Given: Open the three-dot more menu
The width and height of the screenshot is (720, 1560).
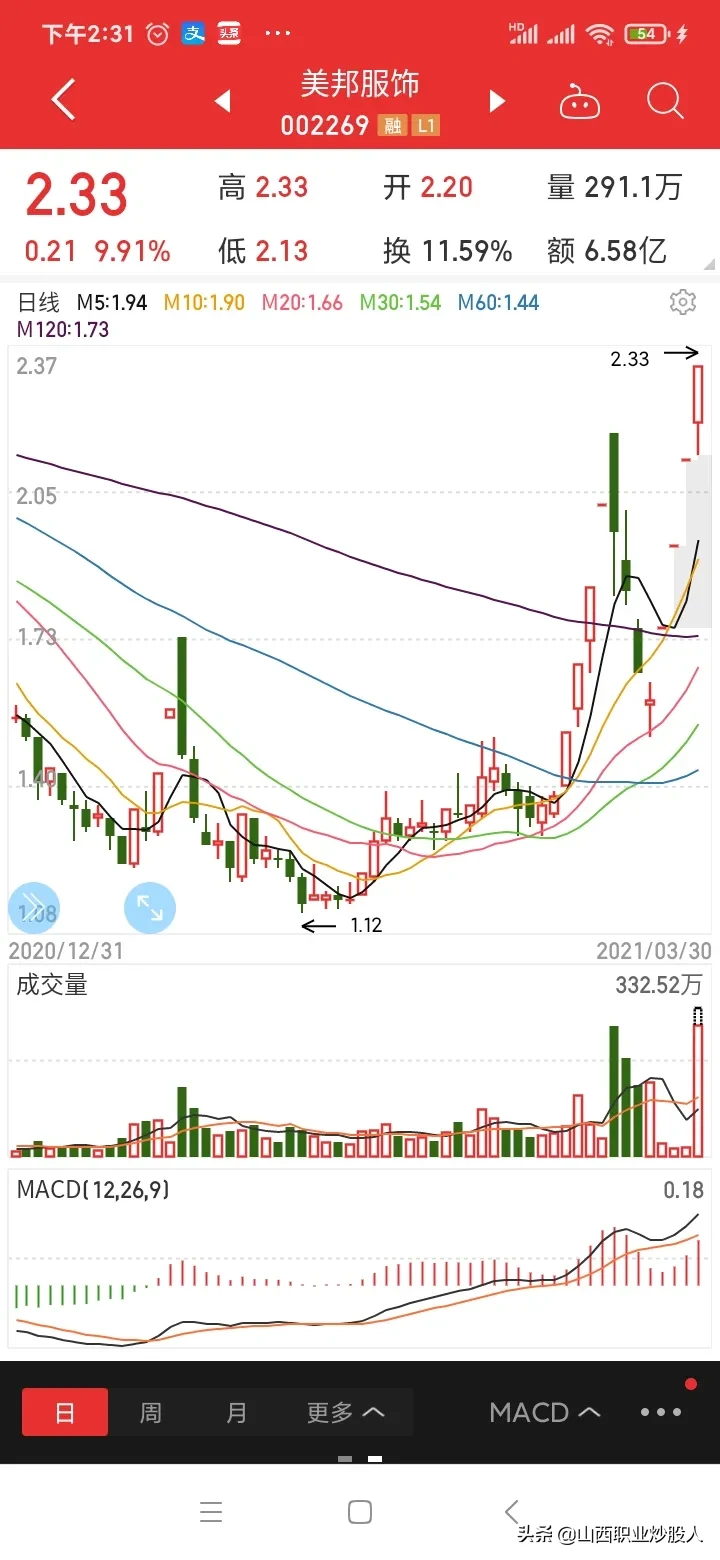Looking at the screenshot, I should pos(661,1412).
